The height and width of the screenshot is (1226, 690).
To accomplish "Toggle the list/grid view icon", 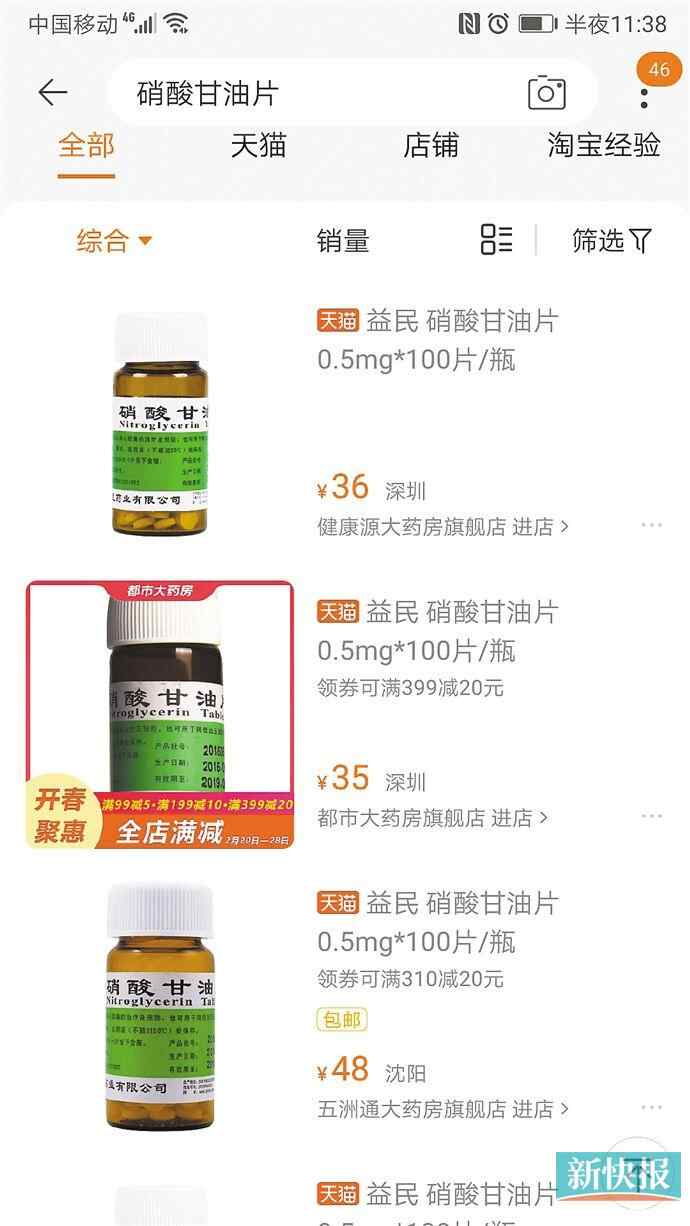I will 496,240.
